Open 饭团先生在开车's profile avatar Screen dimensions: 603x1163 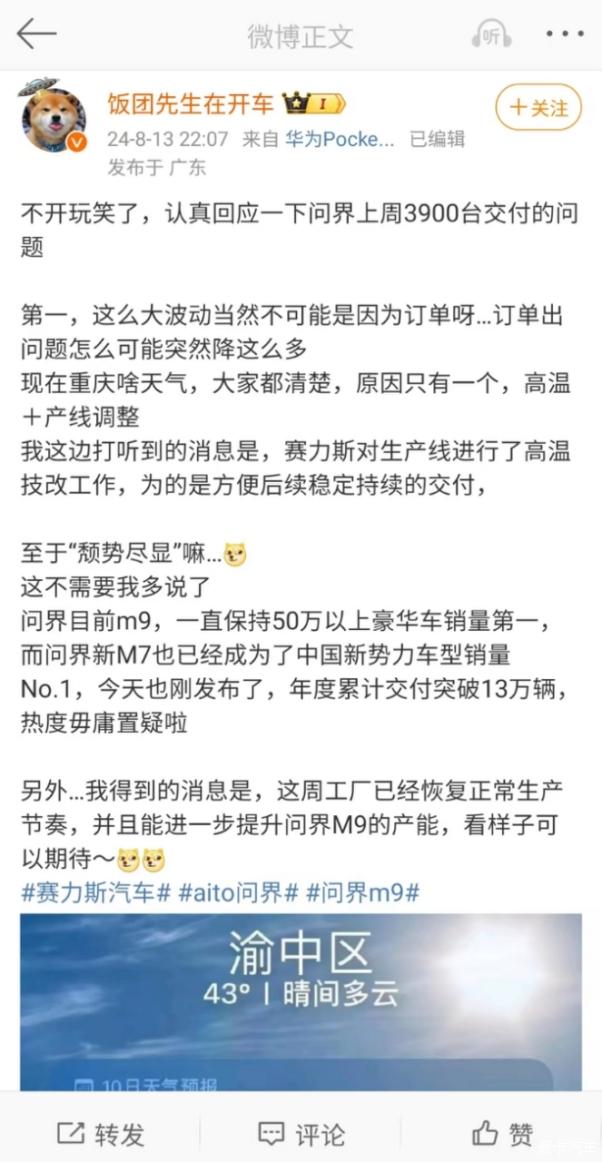pyautogui.click(x=53, y=116)
